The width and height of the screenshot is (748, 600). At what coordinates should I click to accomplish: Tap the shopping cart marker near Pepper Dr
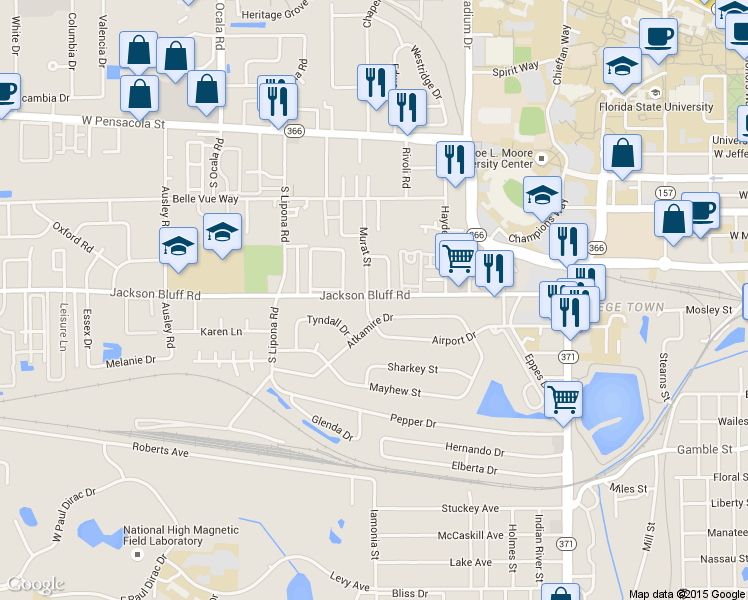coord(564,399)
